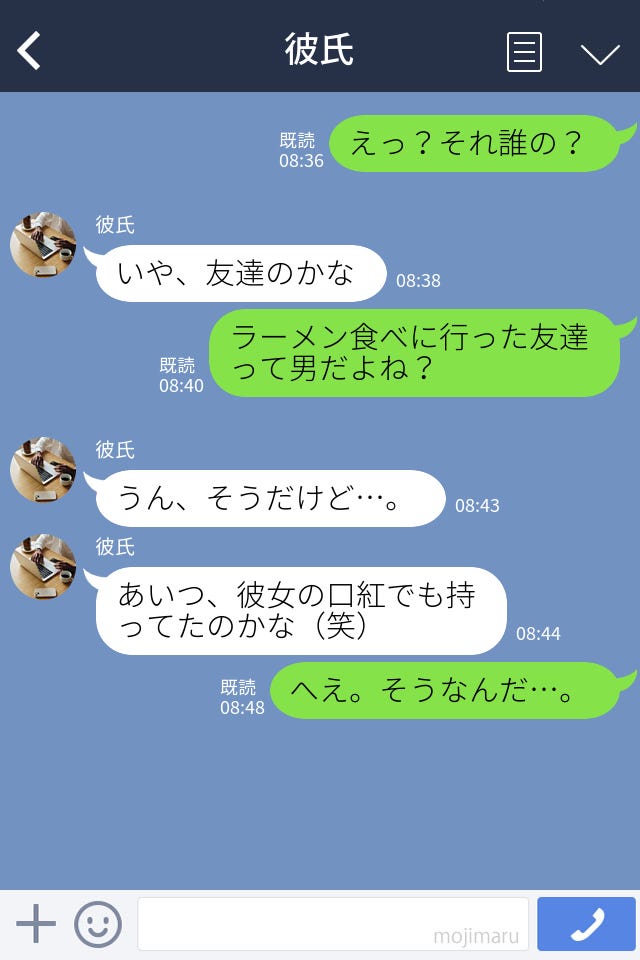The height and width of the screenshot is (960, 640).
Task: Open the plus attachment menu
Action: [36, 923]
